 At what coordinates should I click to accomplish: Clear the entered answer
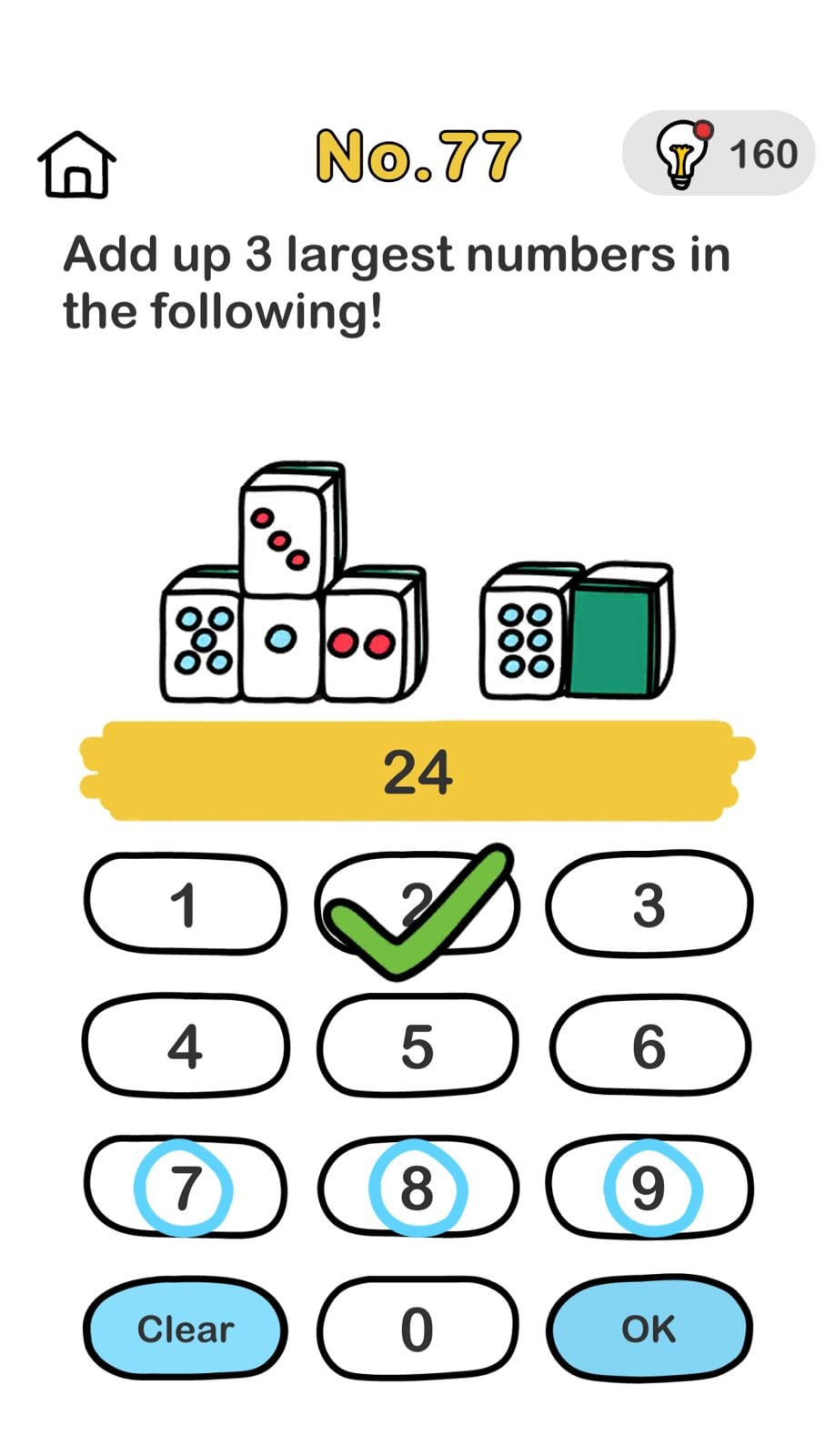click(186, 1329)
